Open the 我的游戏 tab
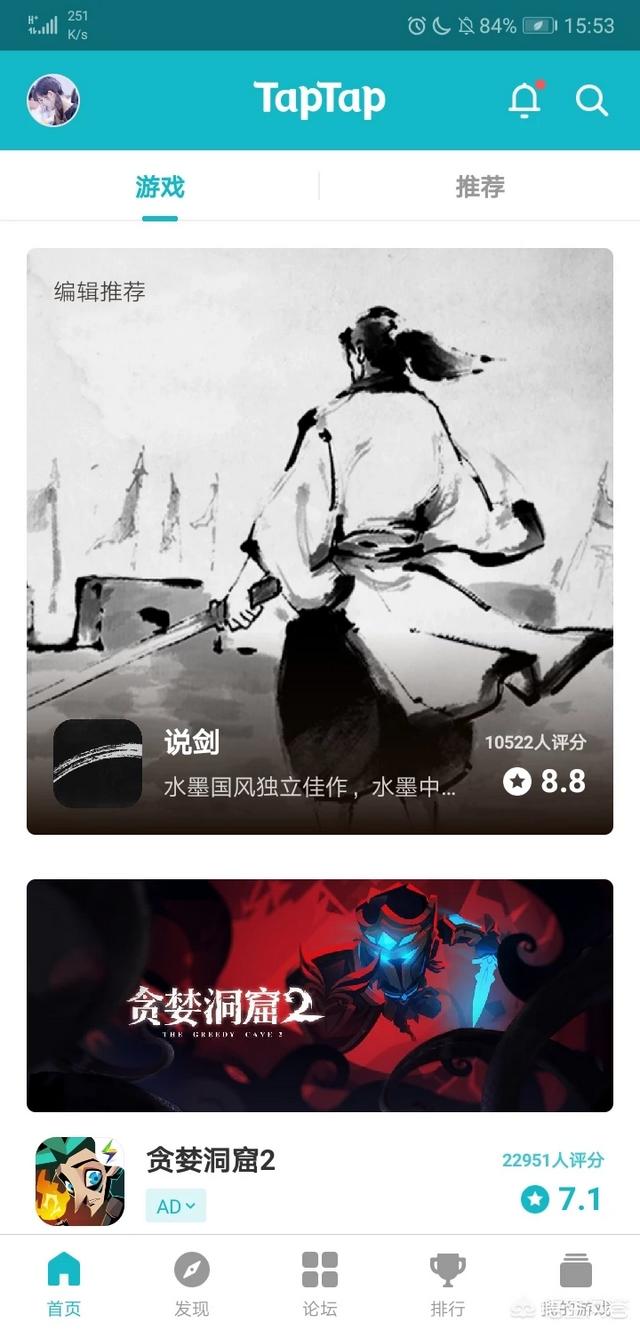Image resolution: width=640 pixels, height=1330 pixels. tap(576, 1283)
